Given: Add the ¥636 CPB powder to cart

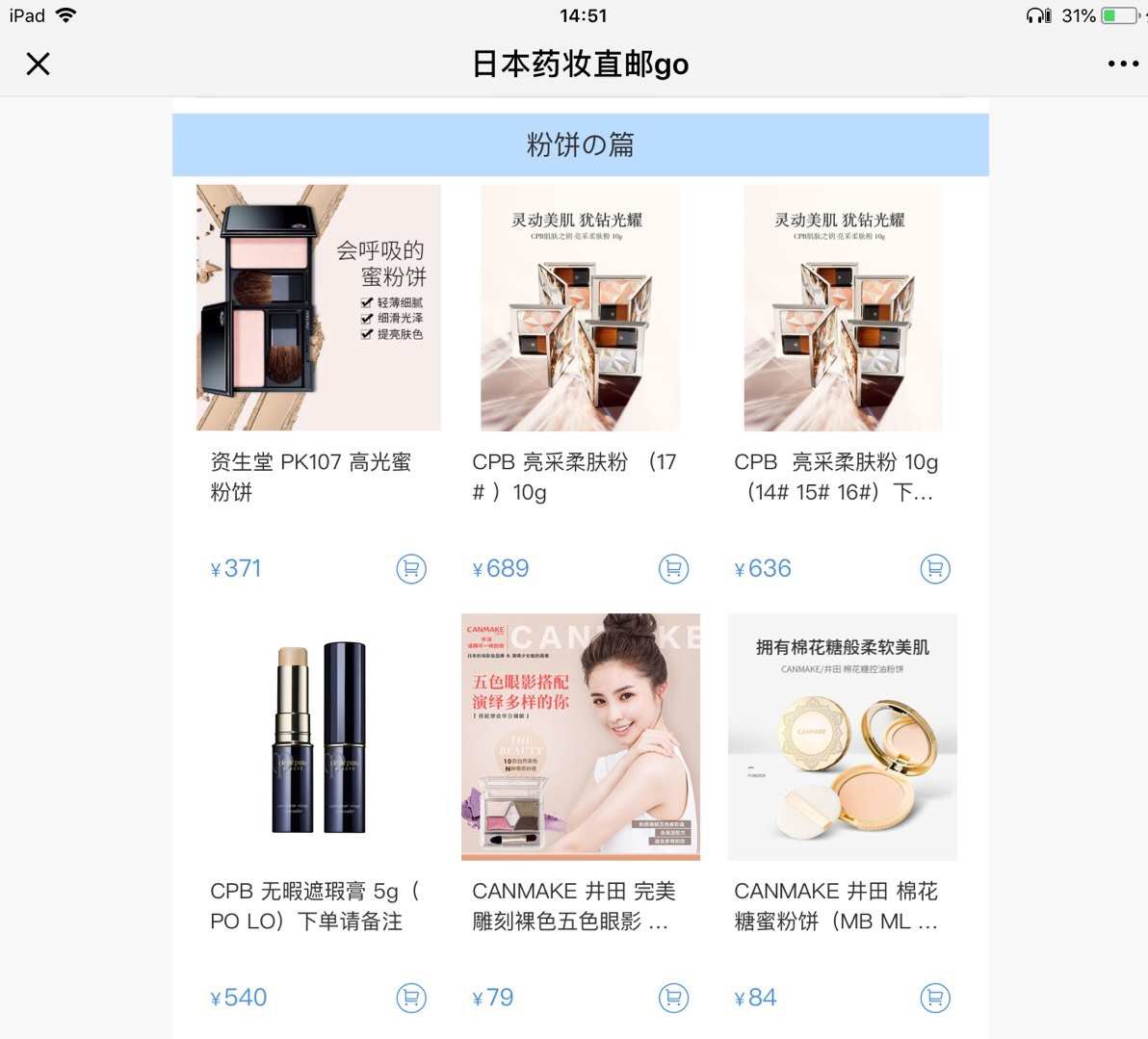Looking at the screenshot, I should (935, 569).
